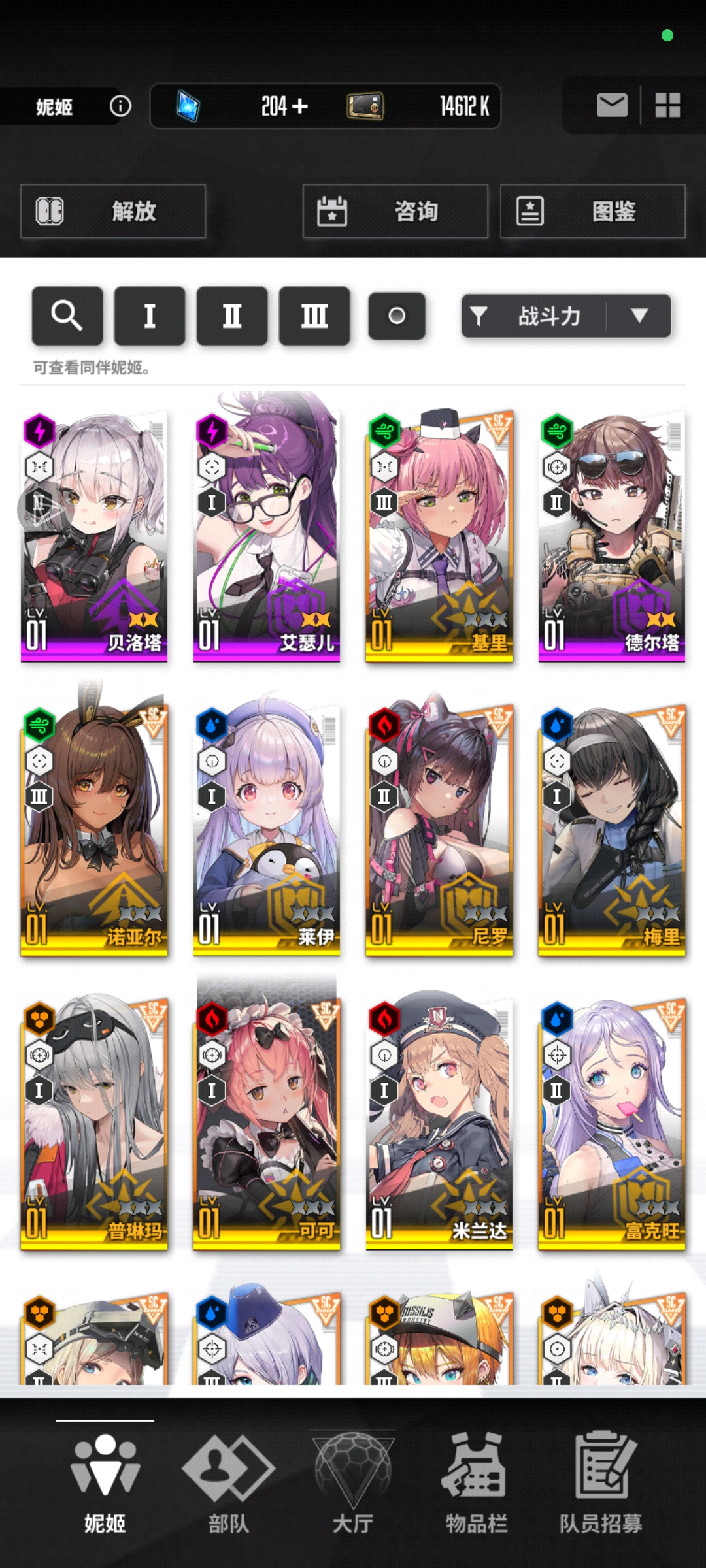The width and height of the screenshot is (706, 1568).
Task: Add more gems with the plus sign
Action: (300, 106)
